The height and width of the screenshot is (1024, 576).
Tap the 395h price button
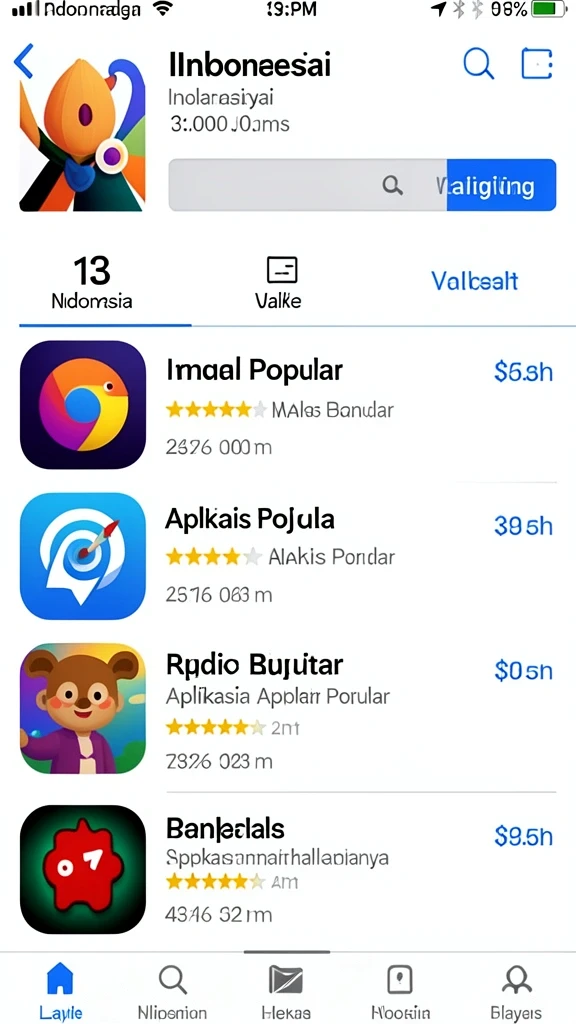pyautogui.click(x=523, y=526)
